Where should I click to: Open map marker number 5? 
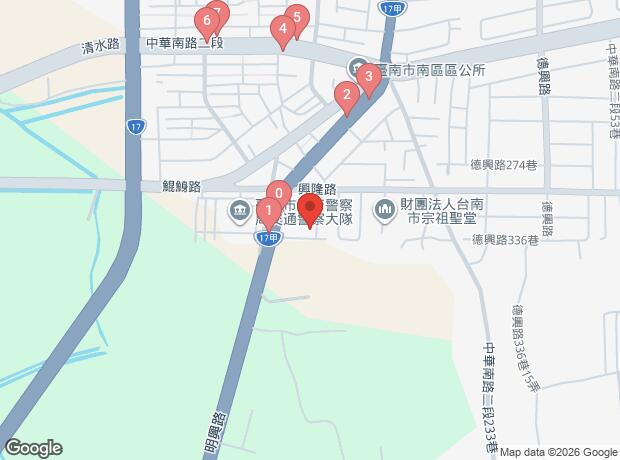(297, 17)
